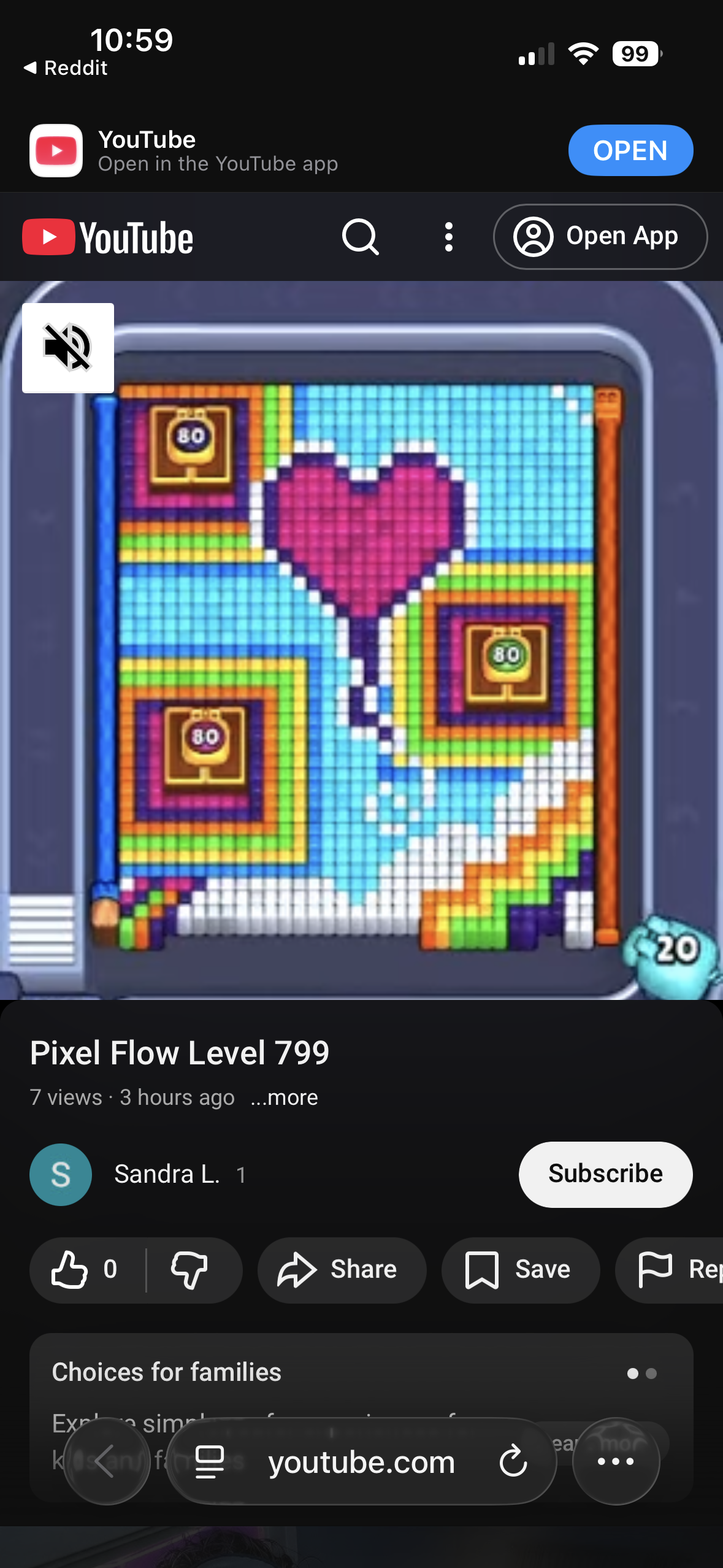The height and width of the screenshot is (1568, 723).
Task: Expand video description with ...more
Action: tap(284, 1097)
